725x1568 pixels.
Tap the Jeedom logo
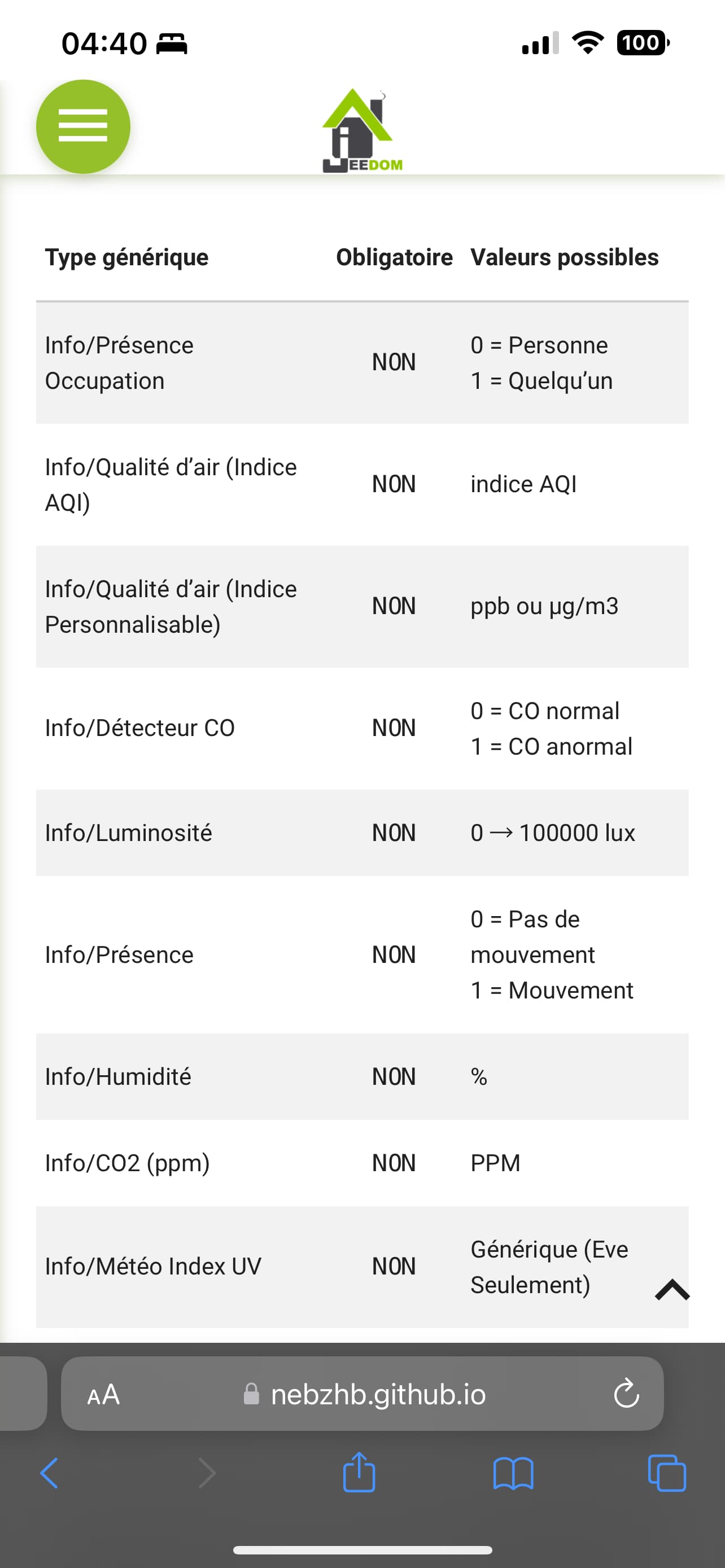(x=362, y=130)
